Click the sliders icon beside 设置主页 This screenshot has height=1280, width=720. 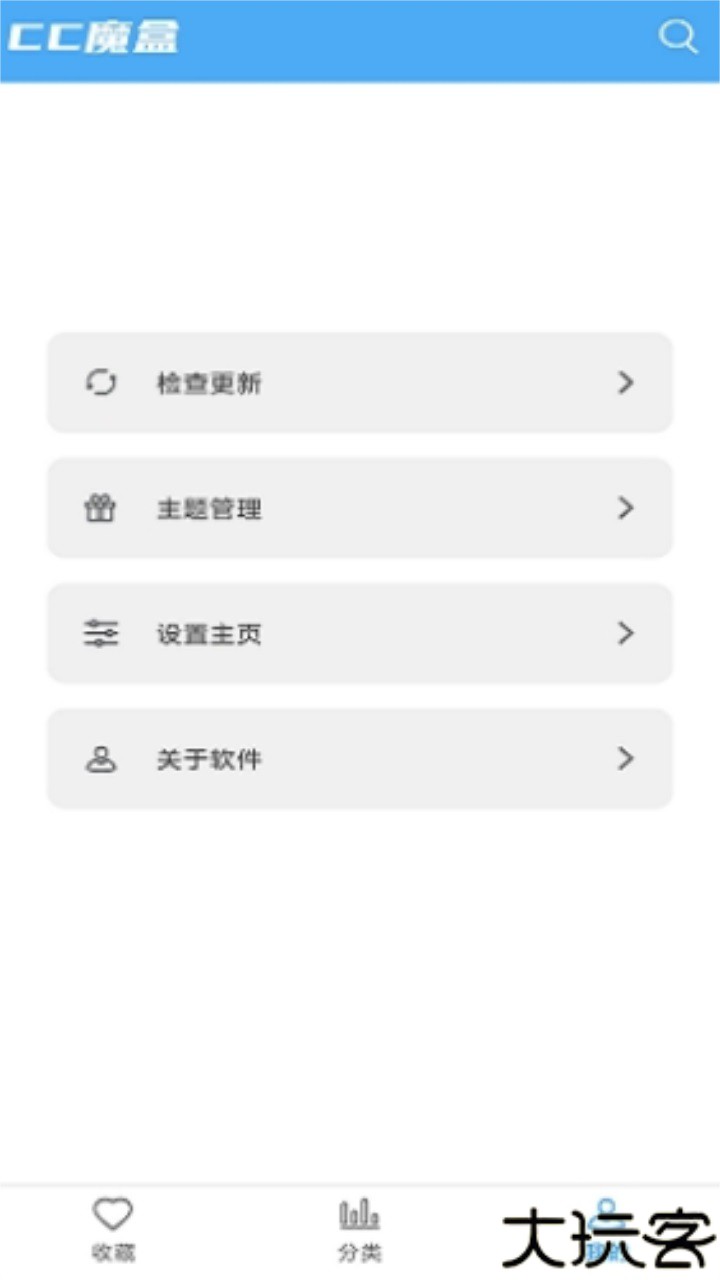click(x=101, y=633)
